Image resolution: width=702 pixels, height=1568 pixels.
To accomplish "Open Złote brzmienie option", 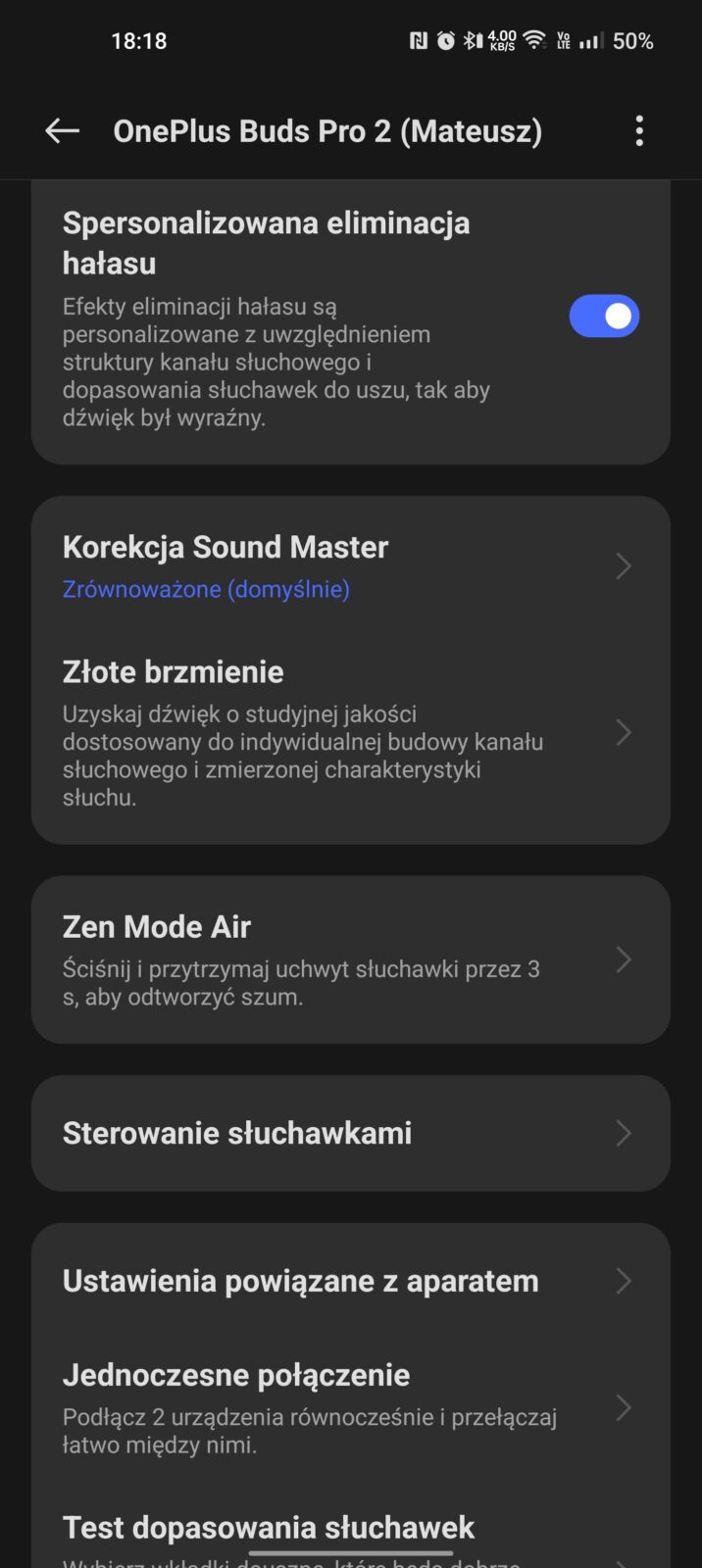I will (350, 732).
